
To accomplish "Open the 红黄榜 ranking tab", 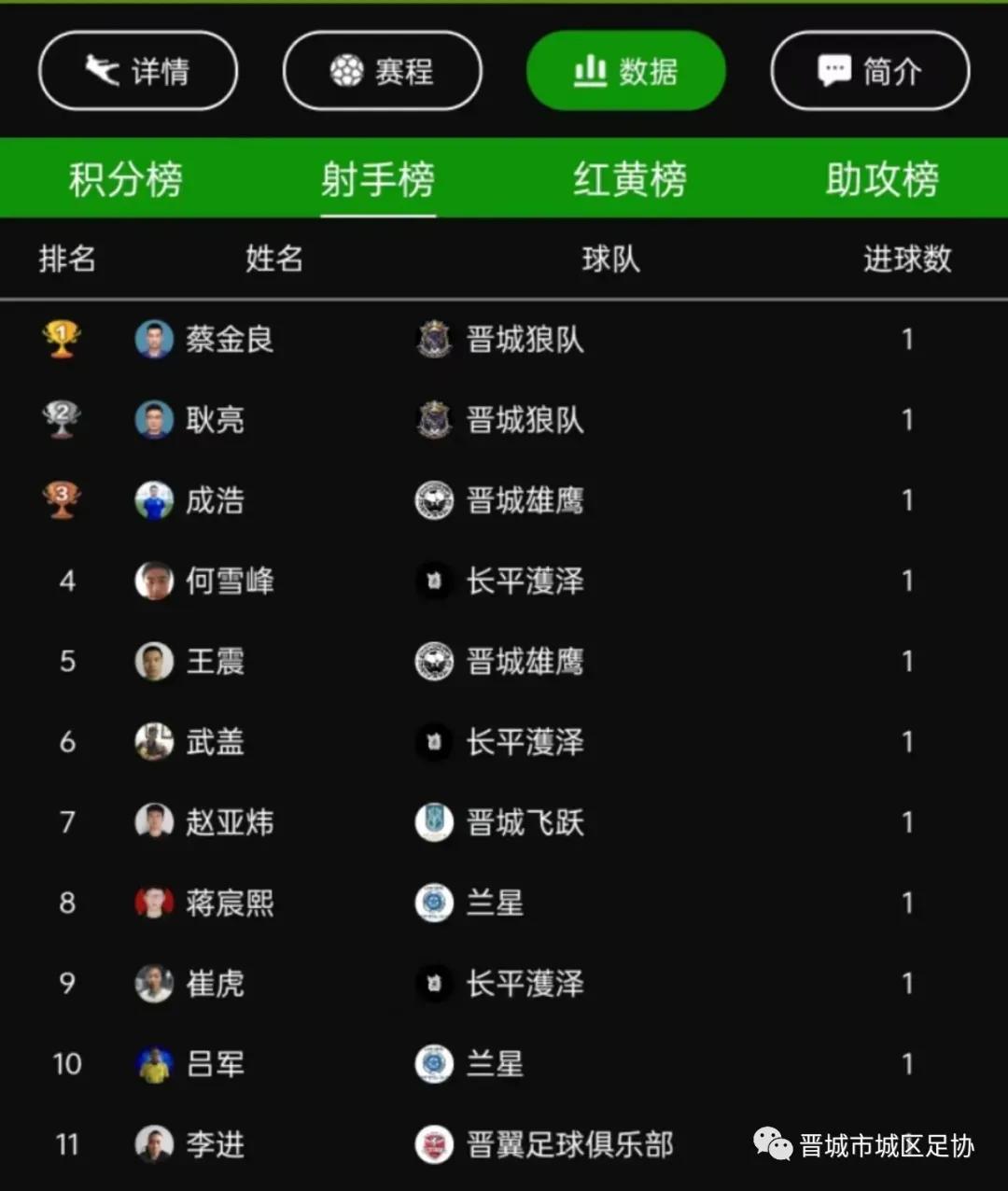I will point(629,180).
